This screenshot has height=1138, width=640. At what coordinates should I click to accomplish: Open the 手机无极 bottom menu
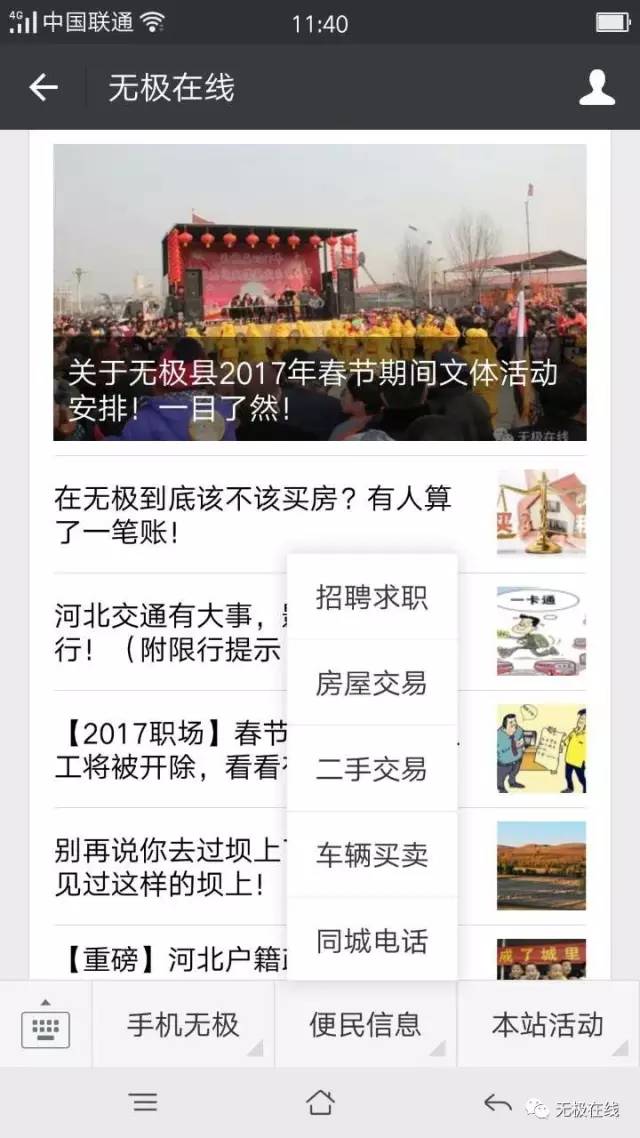(x=183, y=1024)
